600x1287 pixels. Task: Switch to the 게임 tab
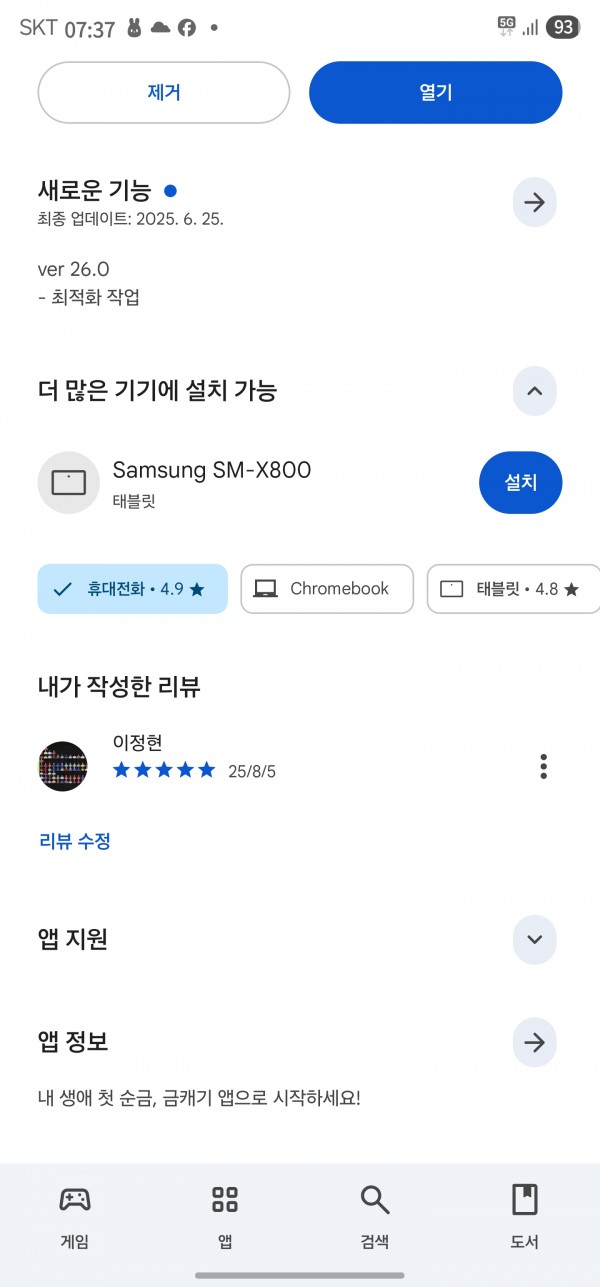(75, 1216)
